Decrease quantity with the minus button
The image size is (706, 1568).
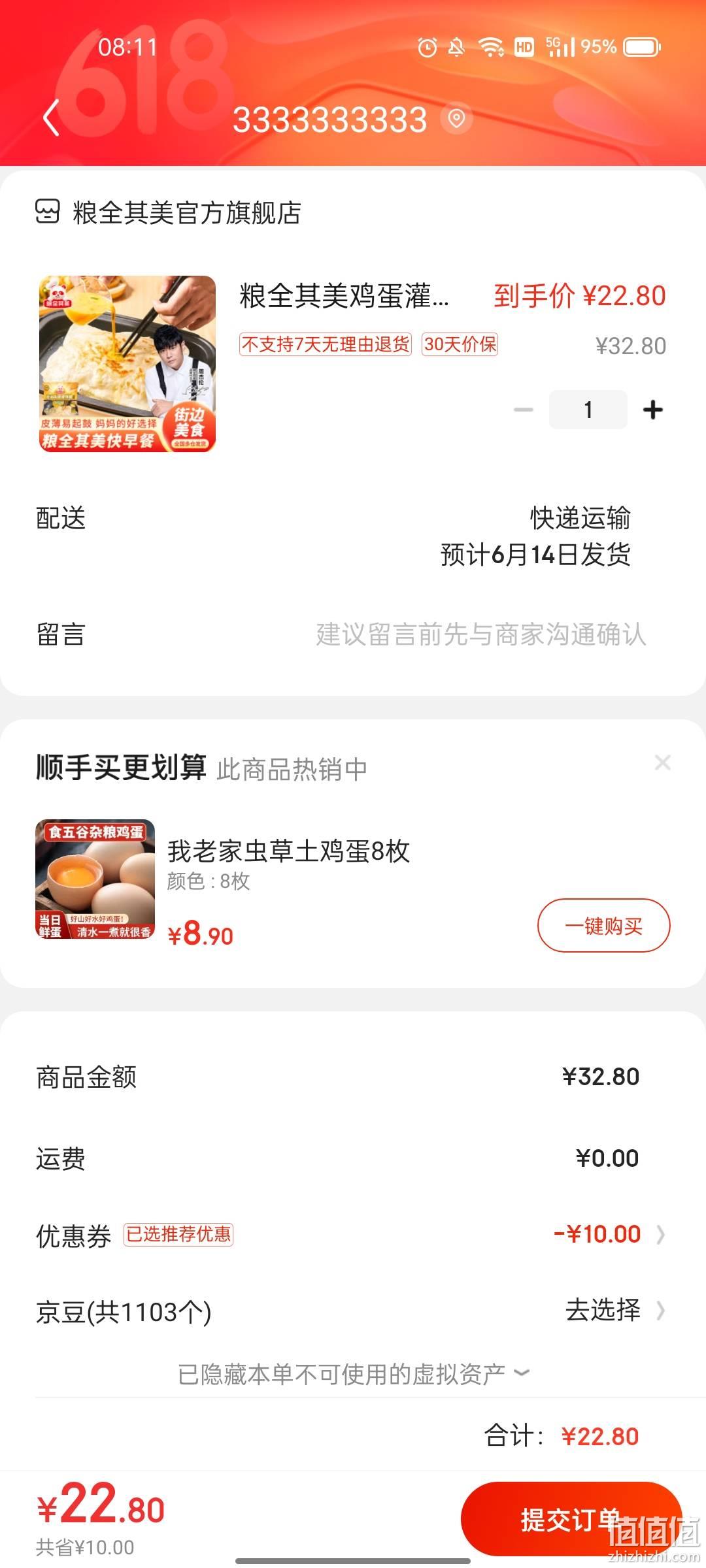click(524, 410)
